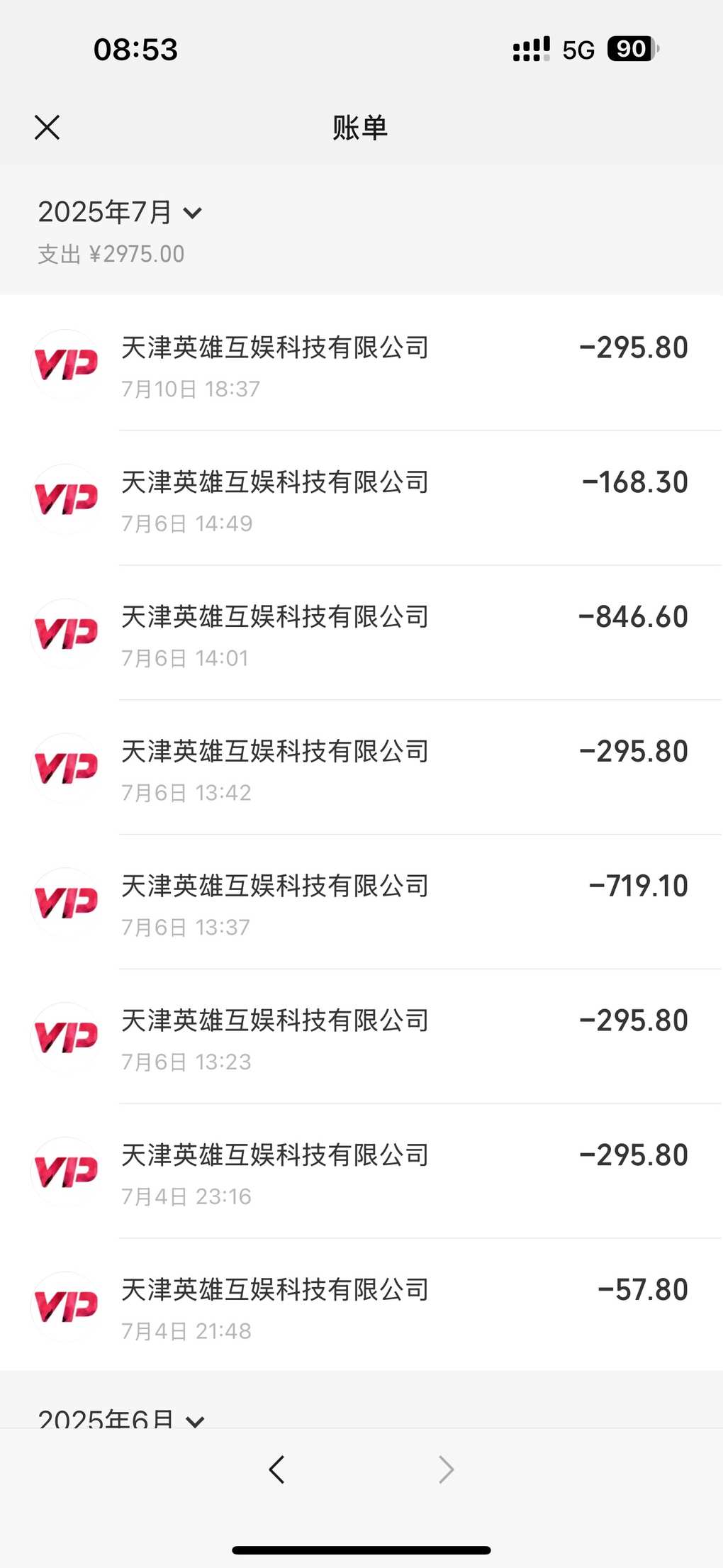Tap the forward arrow in the bottom bar

click(446, 1469)
